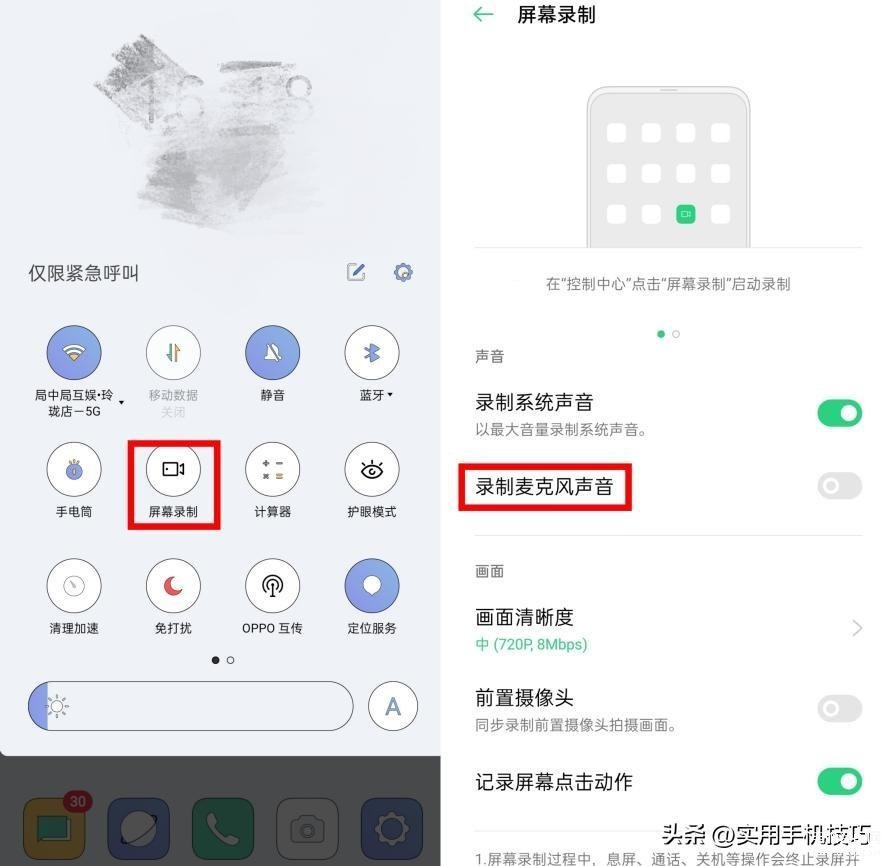
Task: Toggle the Wi-Fi tile
Action: pos(74,353)
